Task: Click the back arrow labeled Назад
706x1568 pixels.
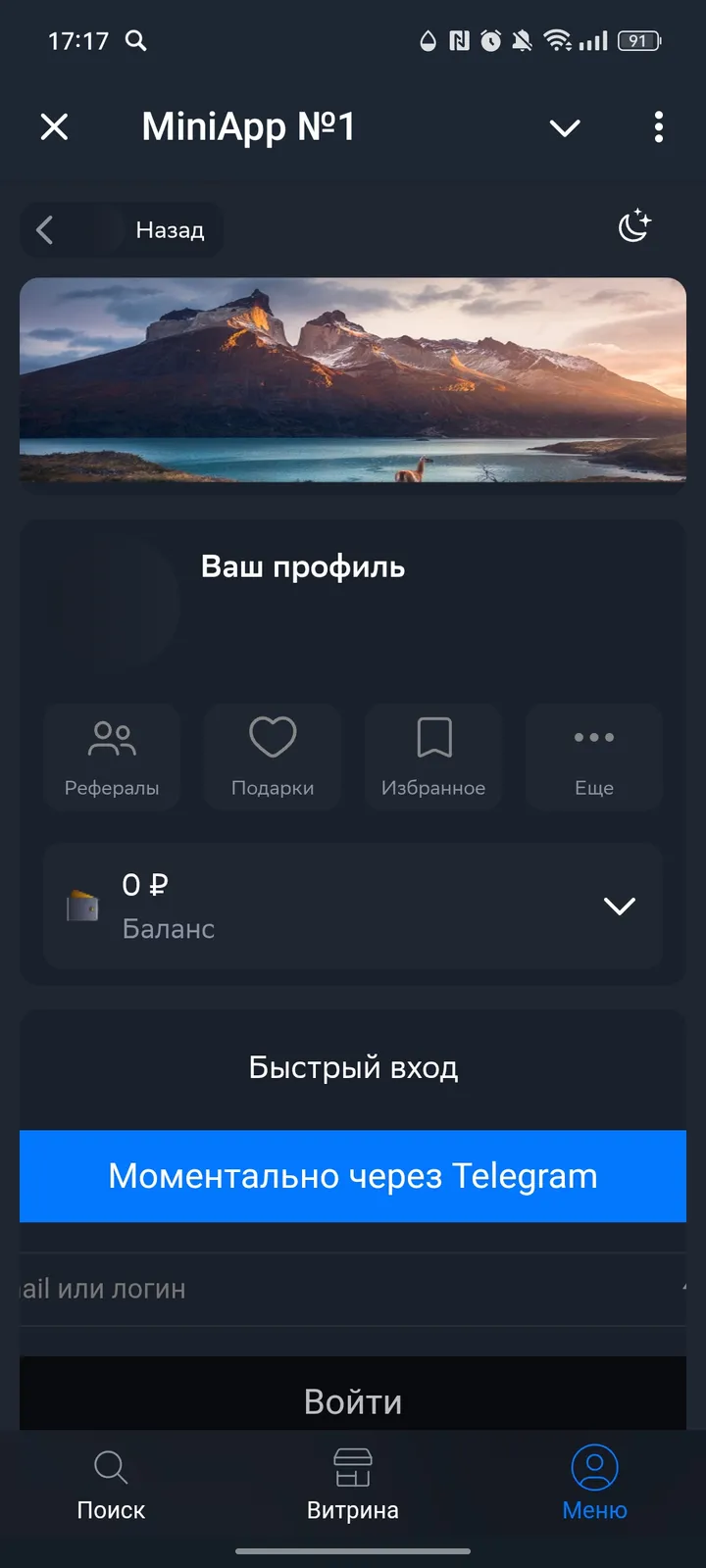Action: (43, 229)
